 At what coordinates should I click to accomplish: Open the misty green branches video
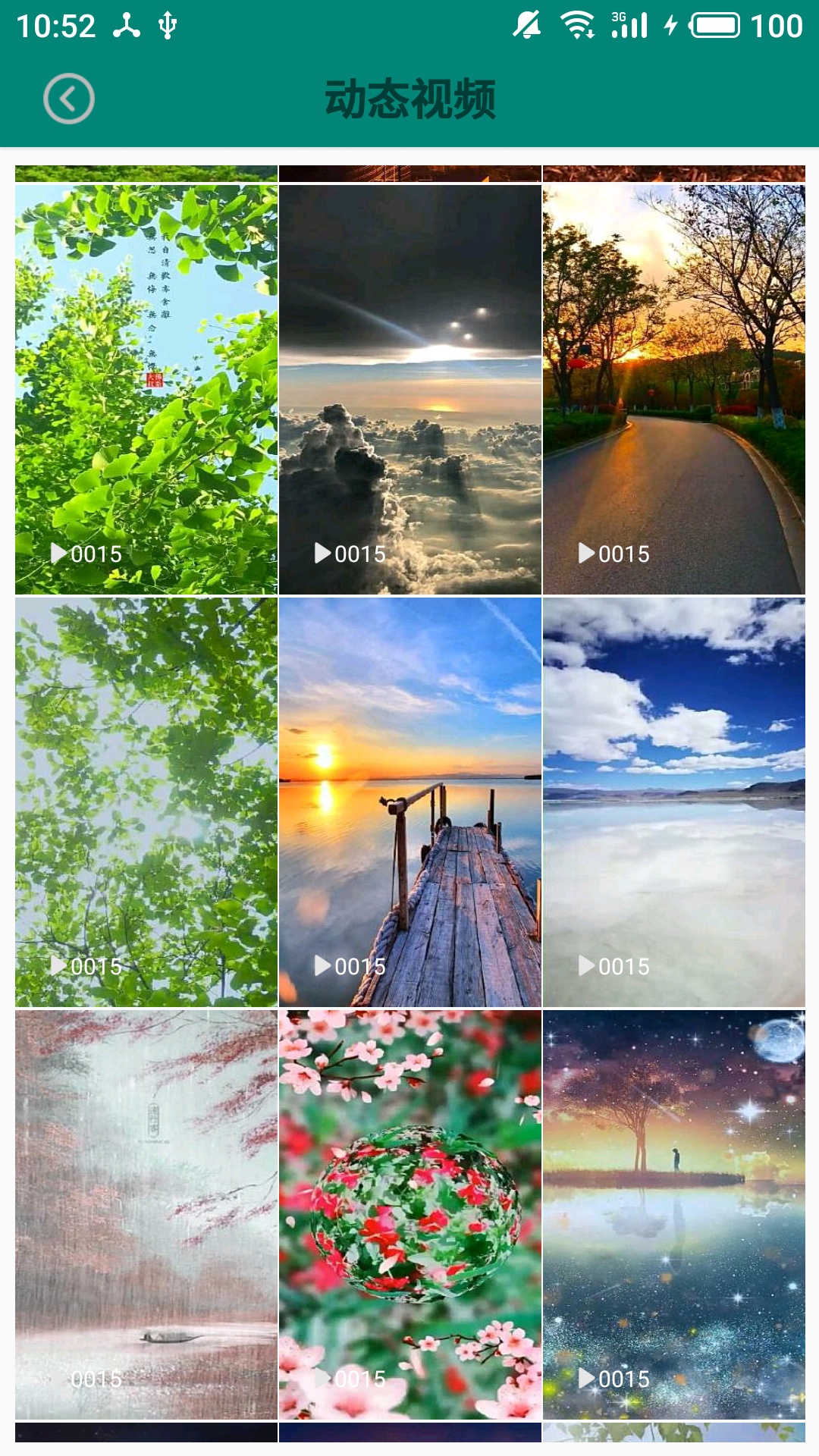pyautogui.click(x=146, y=802)
